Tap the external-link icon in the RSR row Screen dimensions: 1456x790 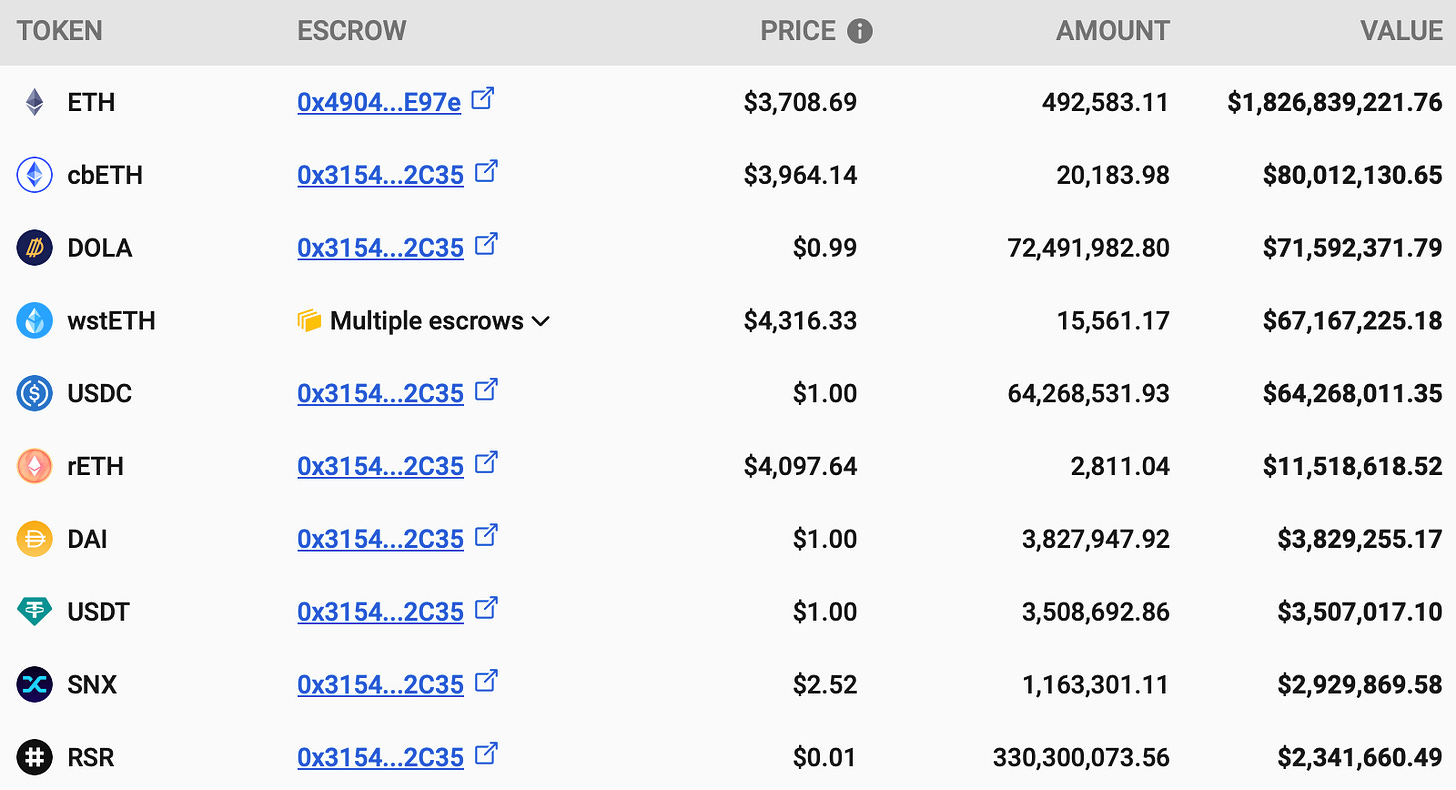(x=486, y=755)
